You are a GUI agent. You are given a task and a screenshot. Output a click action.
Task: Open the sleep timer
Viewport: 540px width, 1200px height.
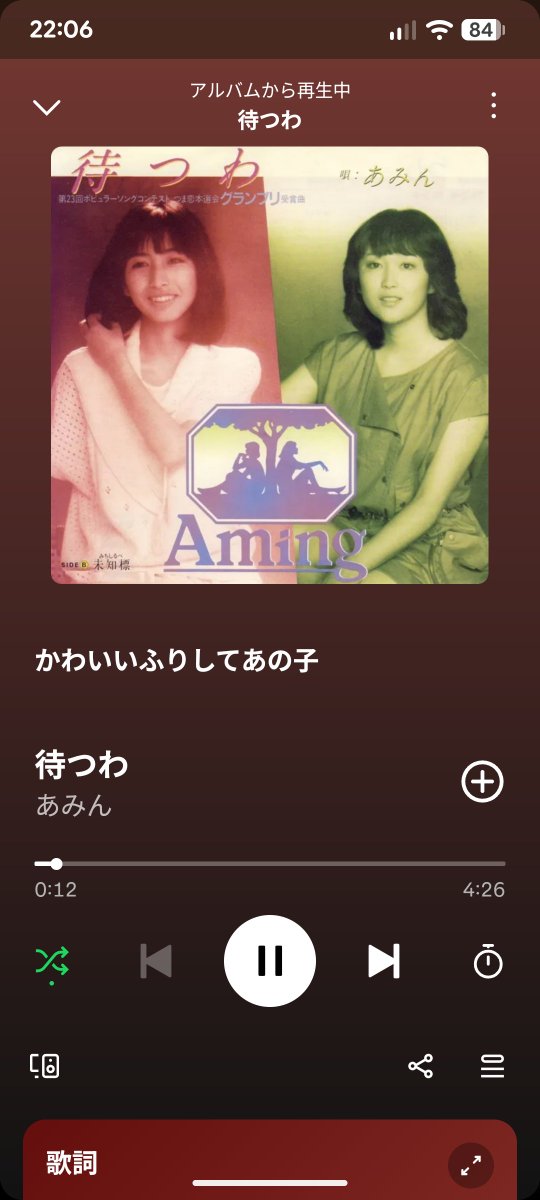(x=488, y=961)
